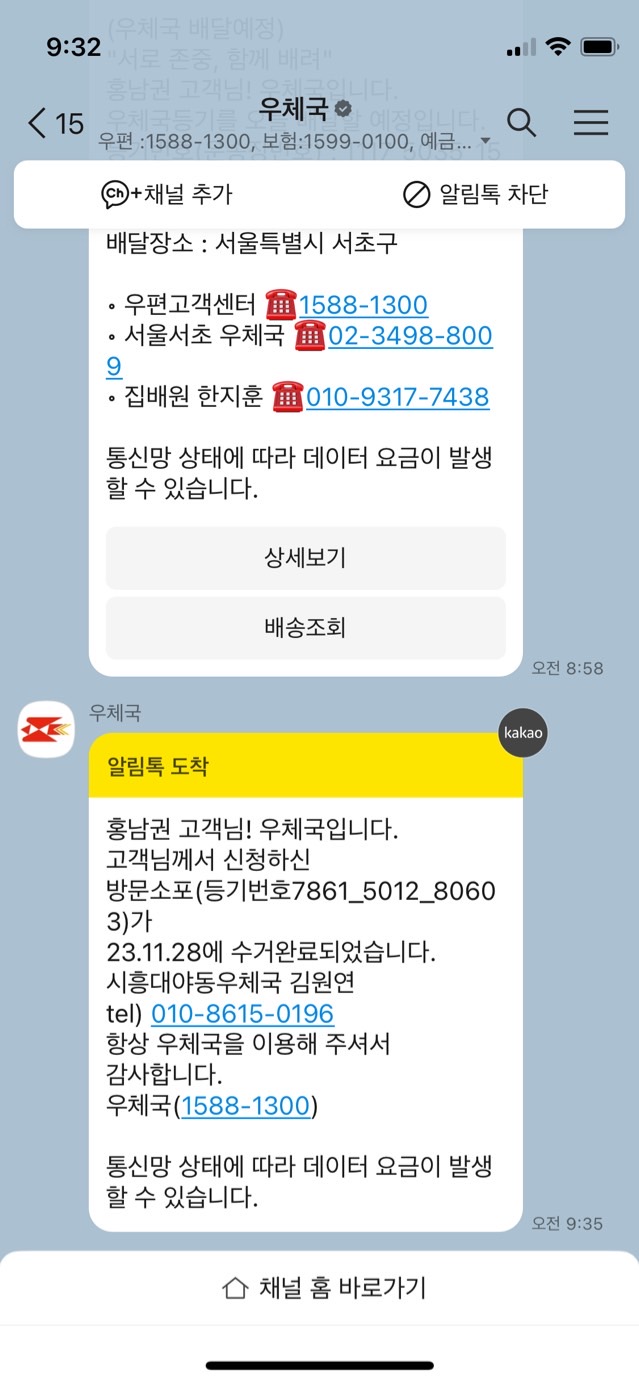Go back to the chat list
The height and width of the screenshot is (1385, 639).
click(x=55, y=123)
